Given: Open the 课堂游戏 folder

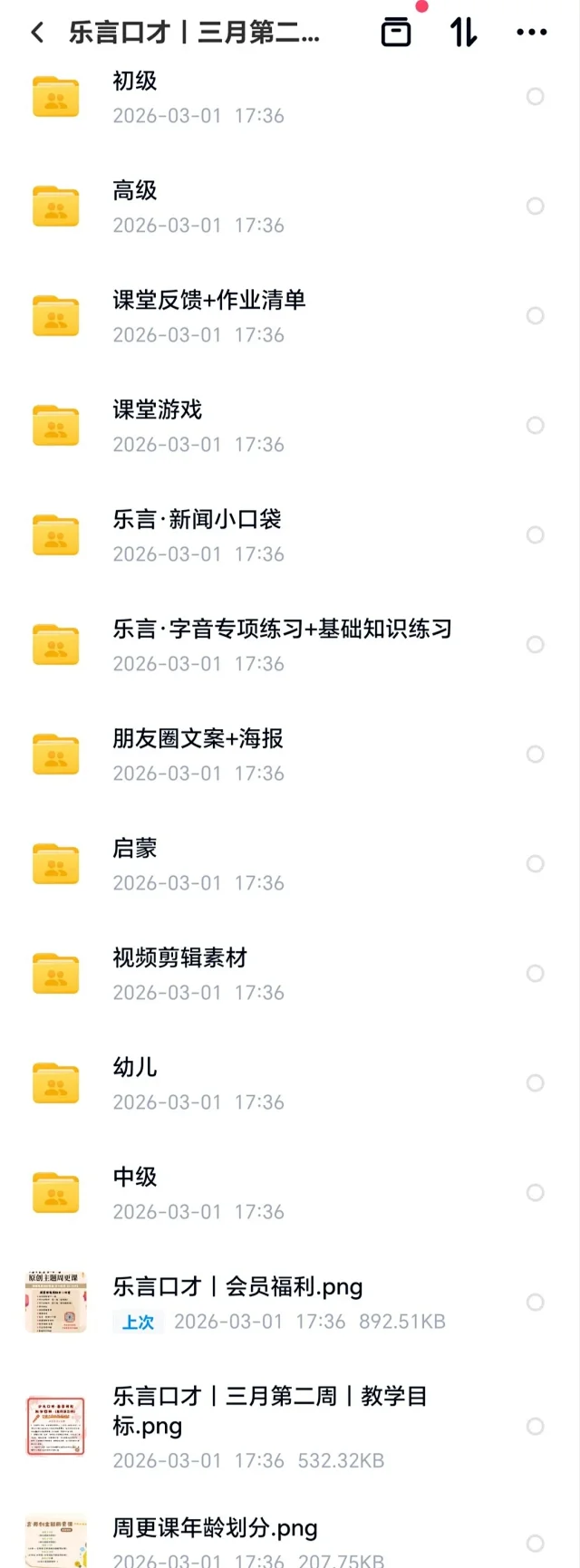Looking at the screenshot, I should pyautogui.click(x=158, y=410).
